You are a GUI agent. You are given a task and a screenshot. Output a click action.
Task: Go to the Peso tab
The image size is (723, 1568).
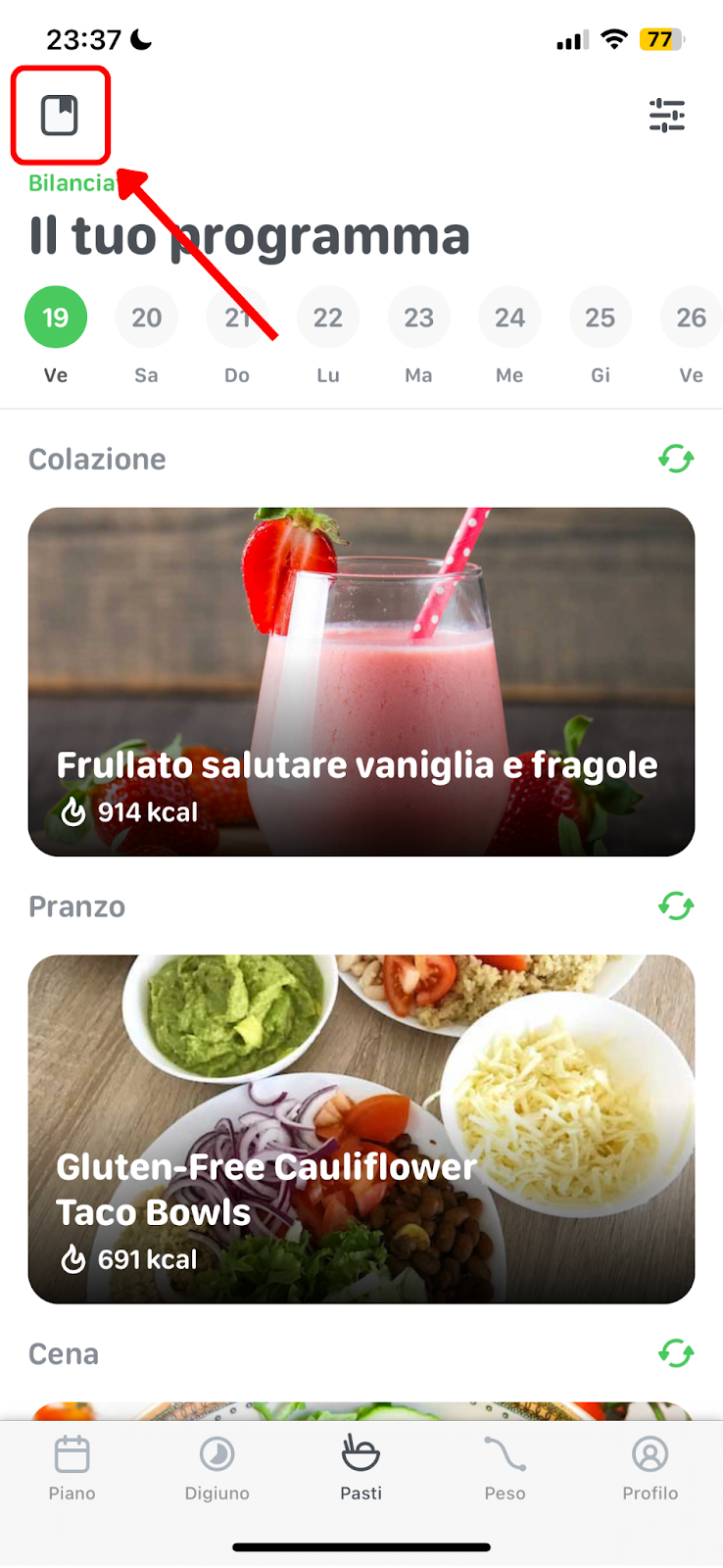click(506, 1469)
